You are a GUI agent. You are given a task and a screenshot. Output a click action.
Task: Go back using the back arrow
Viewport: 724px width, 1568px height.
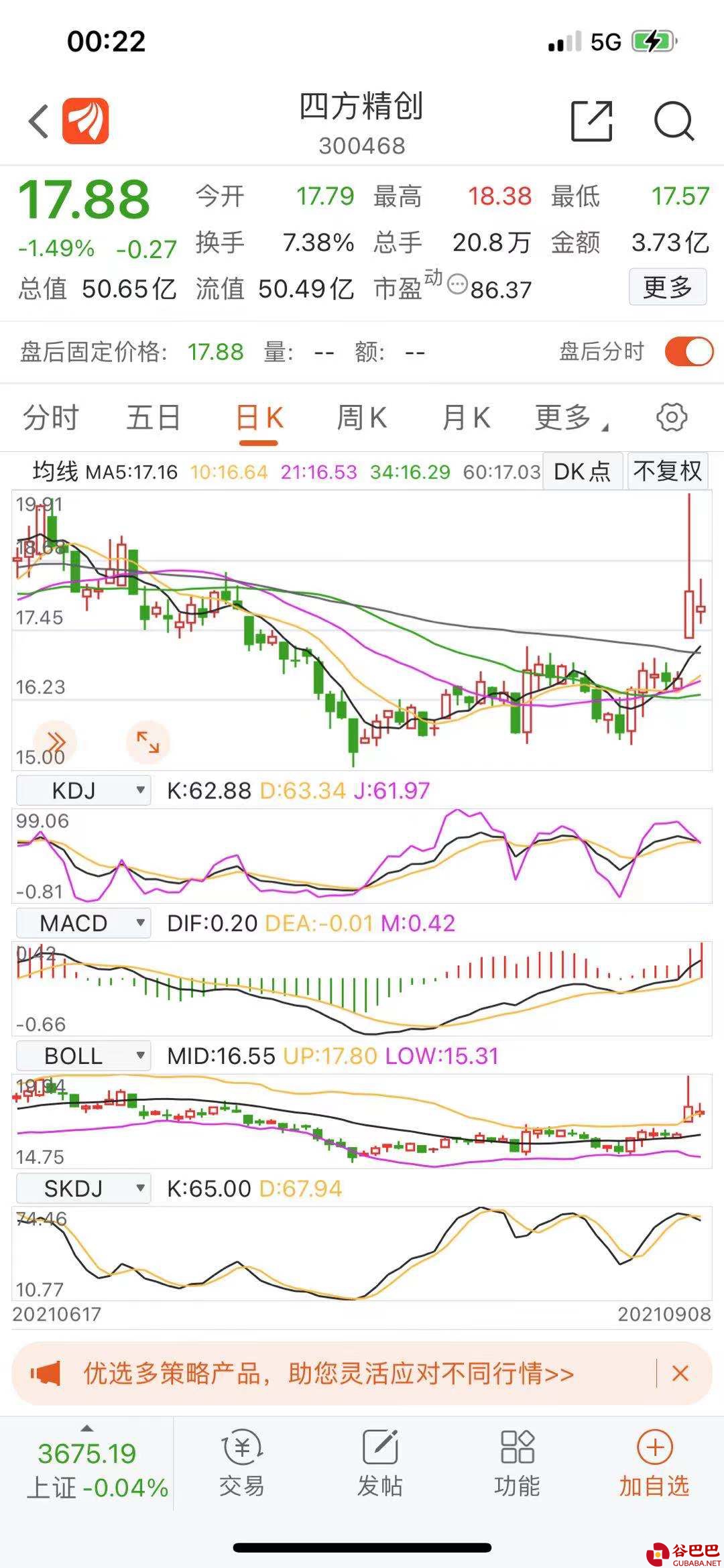39,121
